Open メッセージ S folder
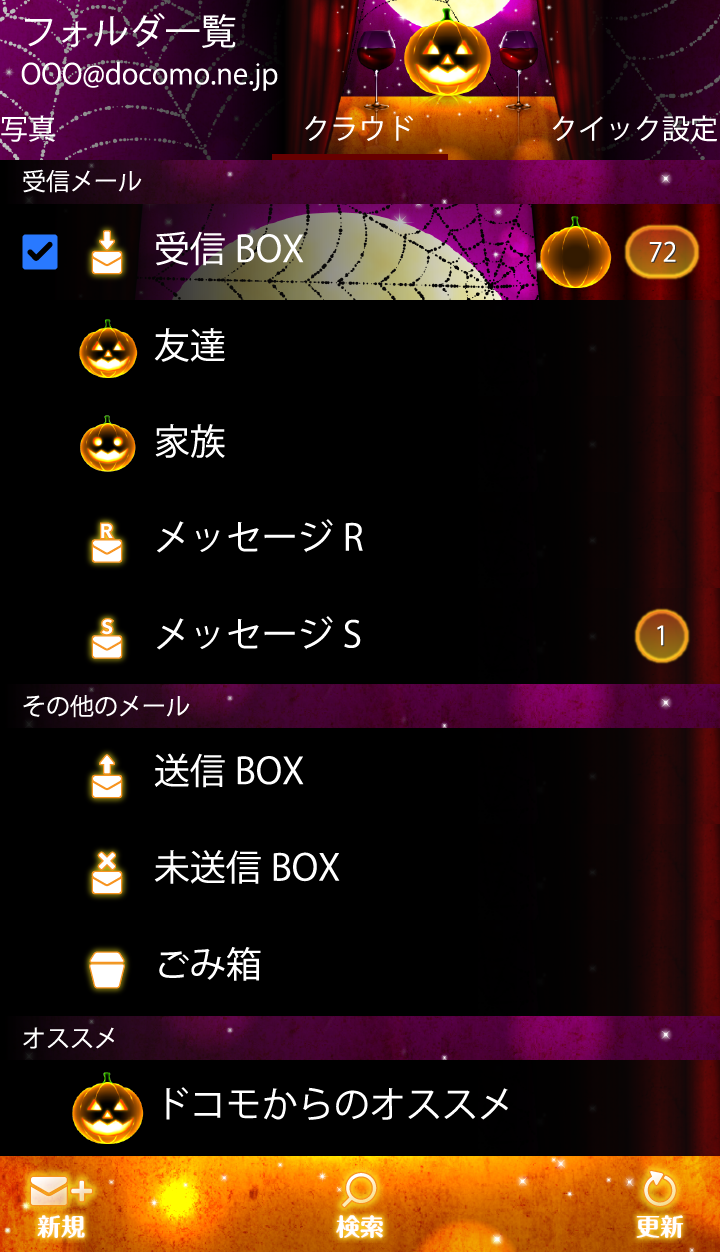720x1252 pixels. tap(258, 635)
